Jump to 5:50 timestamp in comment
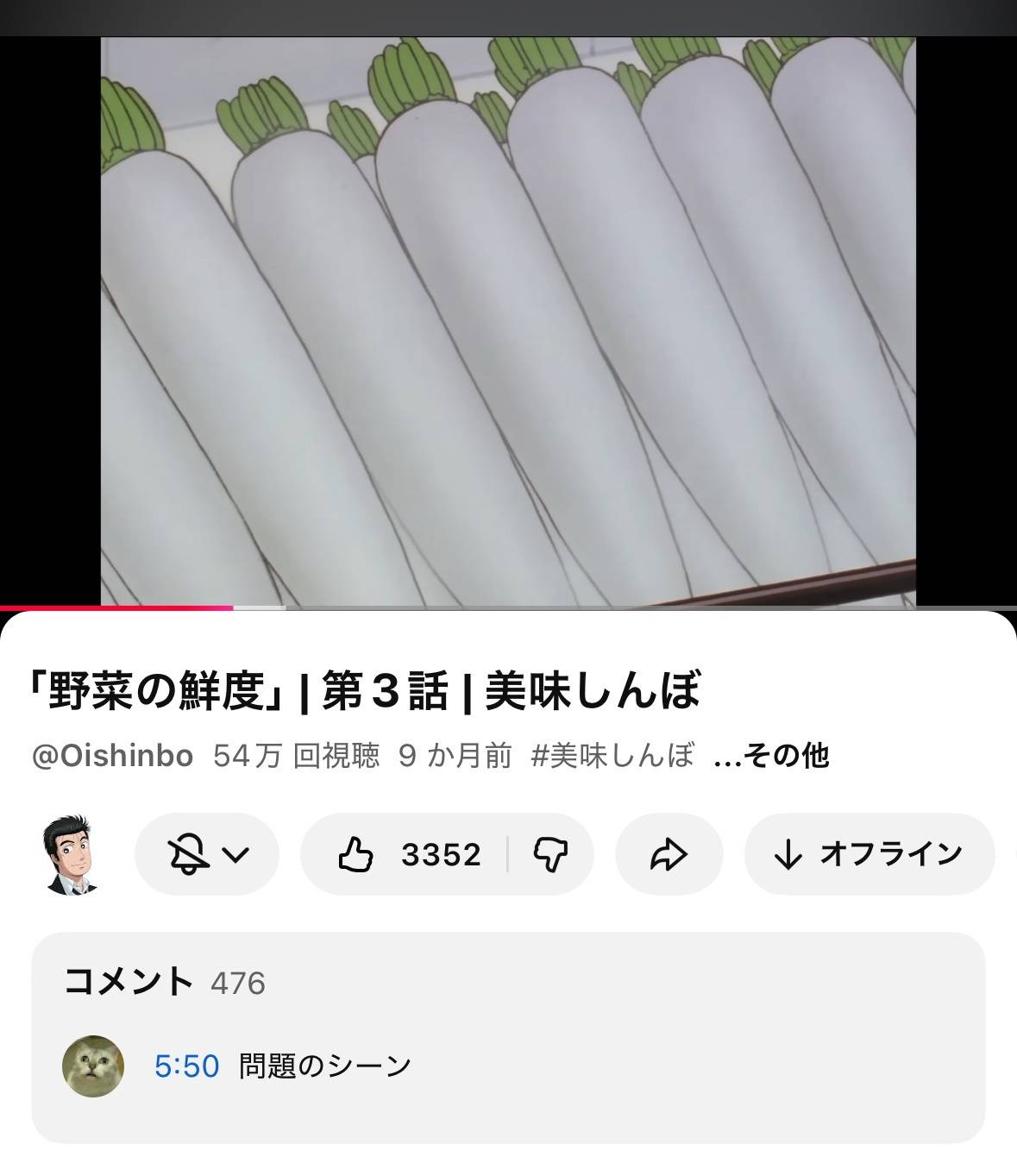Screen dimensions: 1017x1176 (186, 1066)
